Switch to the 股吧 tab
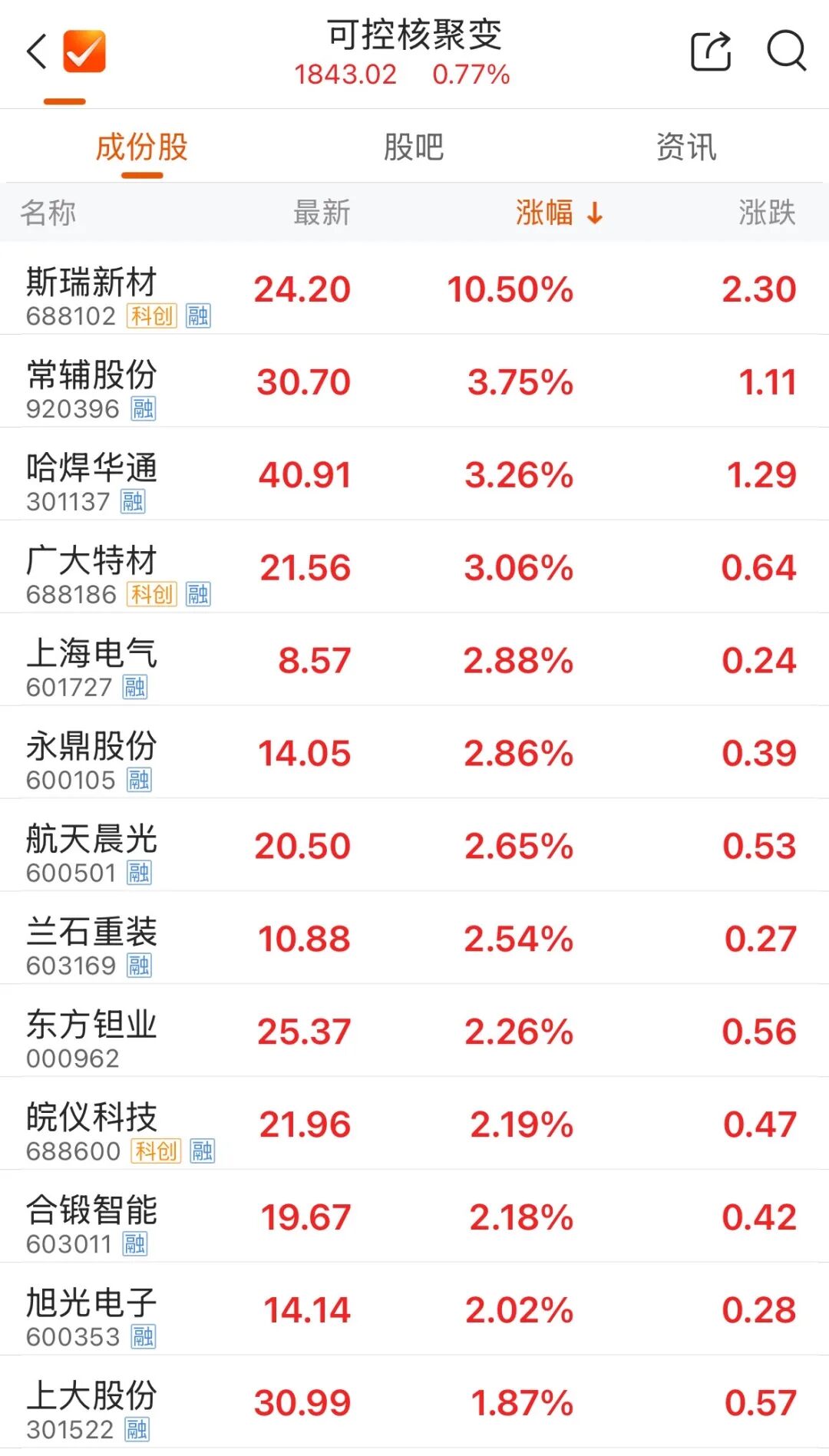Viewport: 829px width, 1456px height. click(x=414, y=147)
